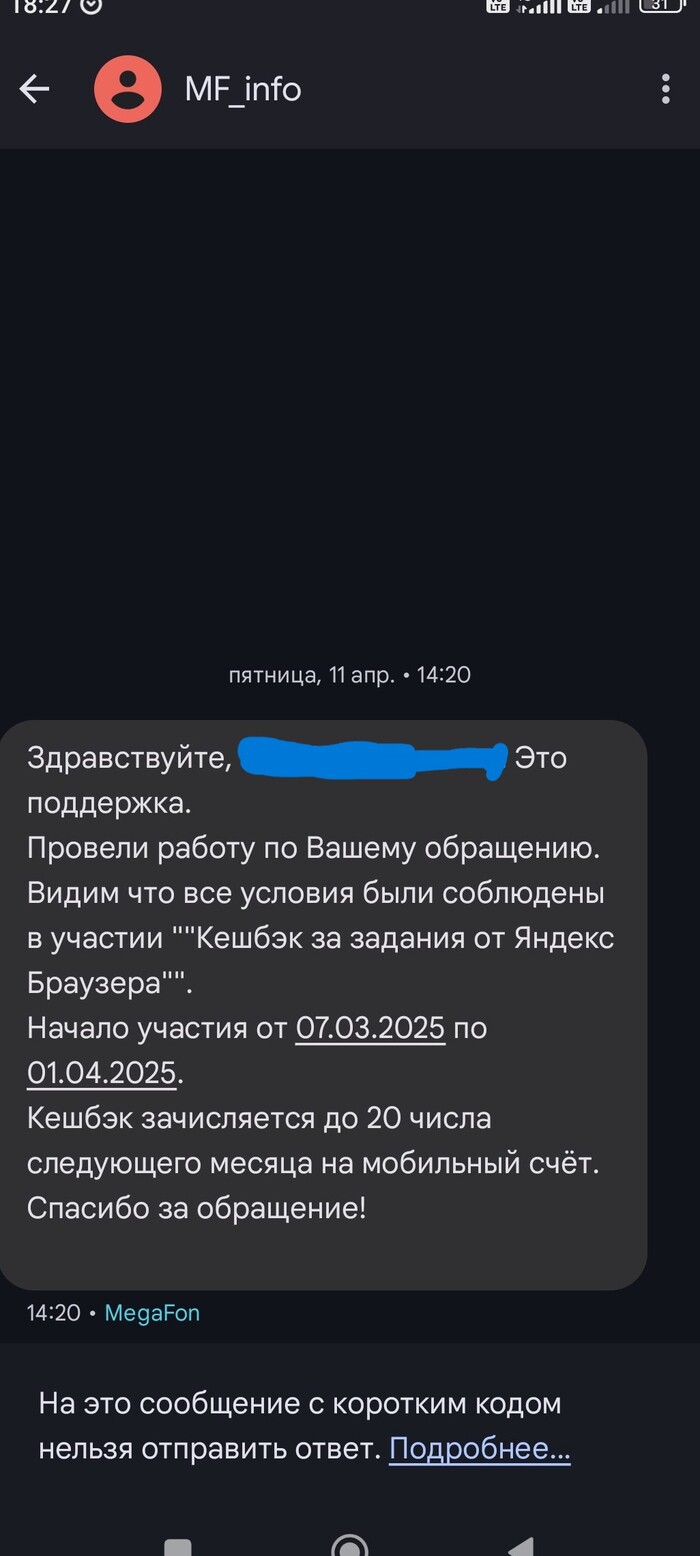
Task: Open the Подробнее link about short codes
Action: [479, 1448]
